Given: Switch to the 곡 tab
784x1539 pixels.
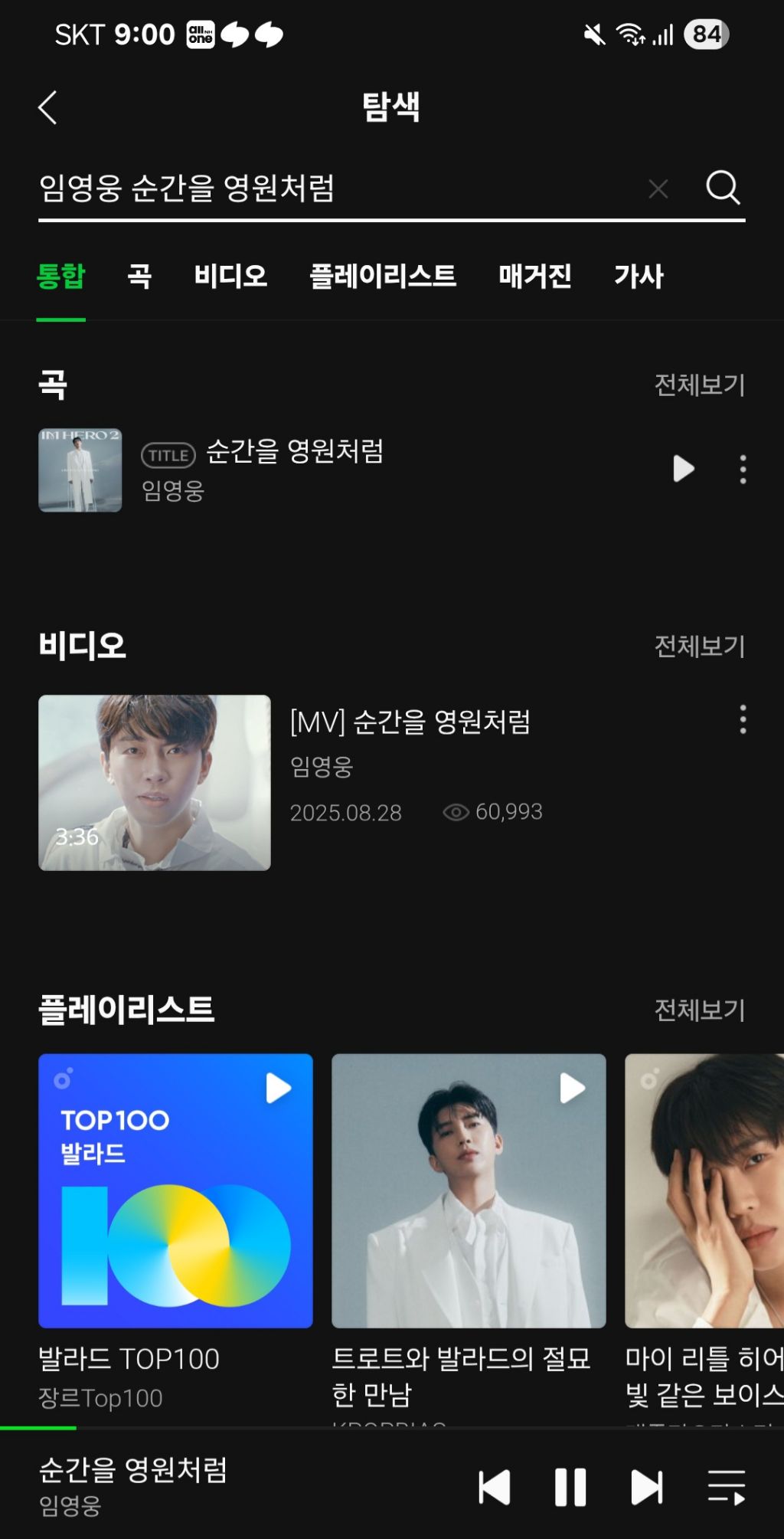Looking at the screenshot, I should point(139,276).
